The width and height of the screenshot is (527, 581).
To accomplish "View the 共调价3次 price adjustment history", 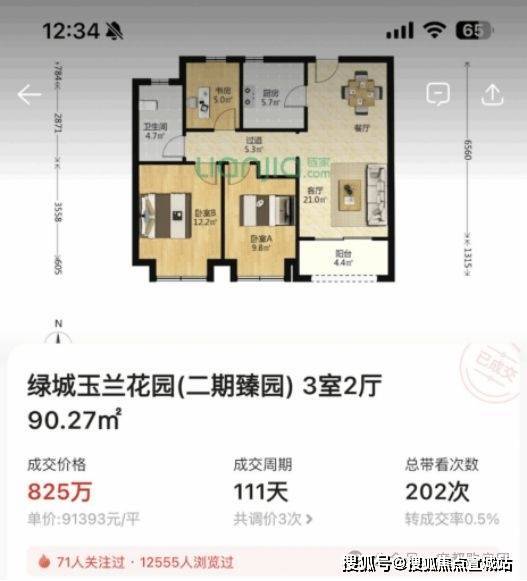I will 273,519.
